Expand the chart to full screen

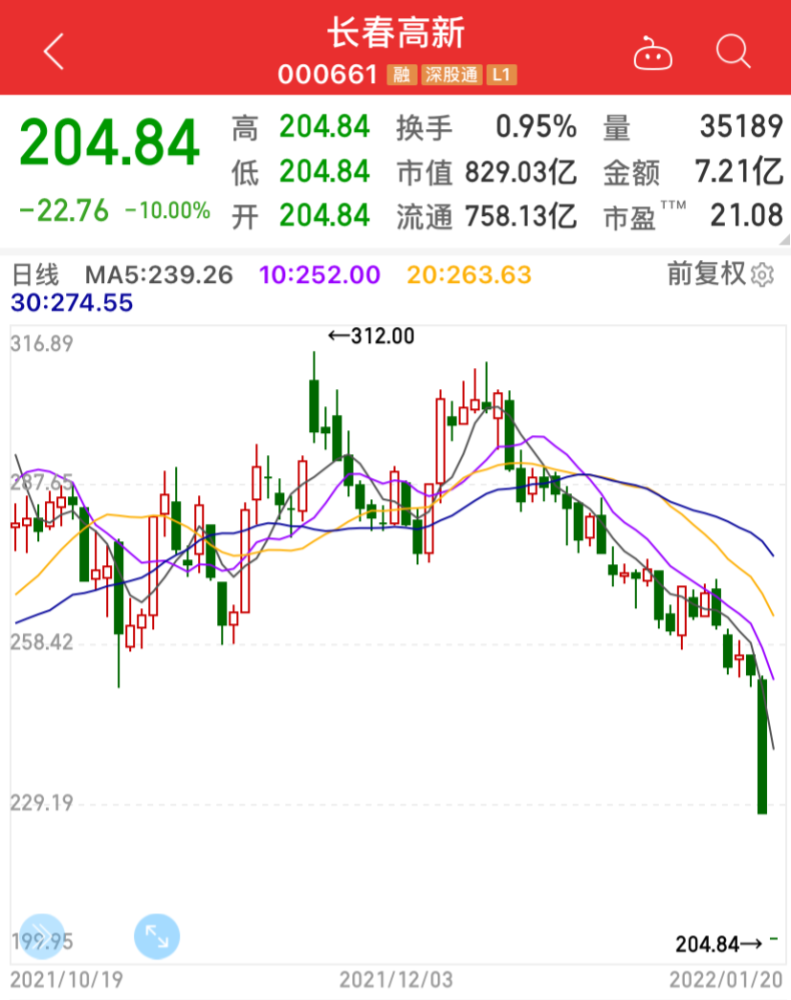(x=157, y=938)
